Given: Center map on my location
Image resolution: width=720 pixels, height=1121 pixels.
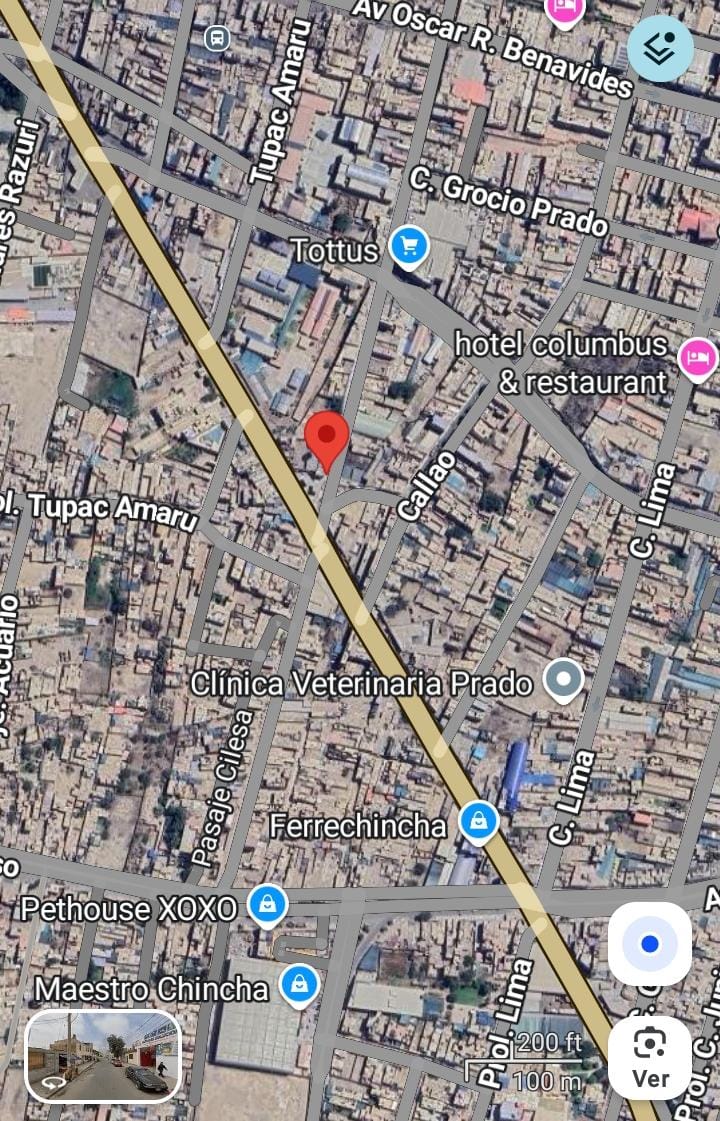Looking at the screenshot, I should point(650,943).
